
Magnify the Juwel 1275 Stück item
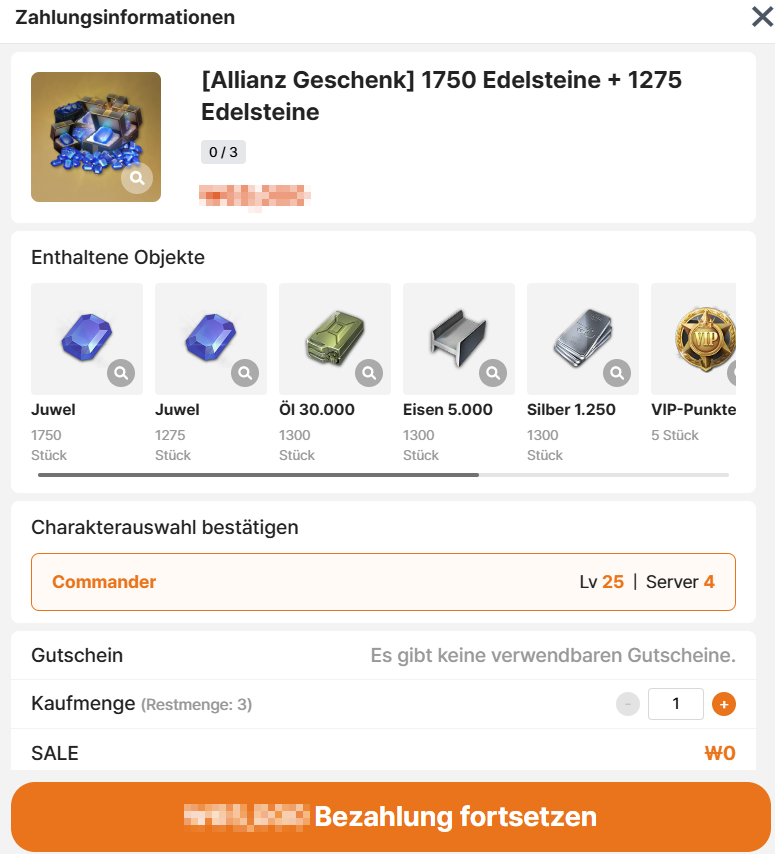click(x=245, y=373)
